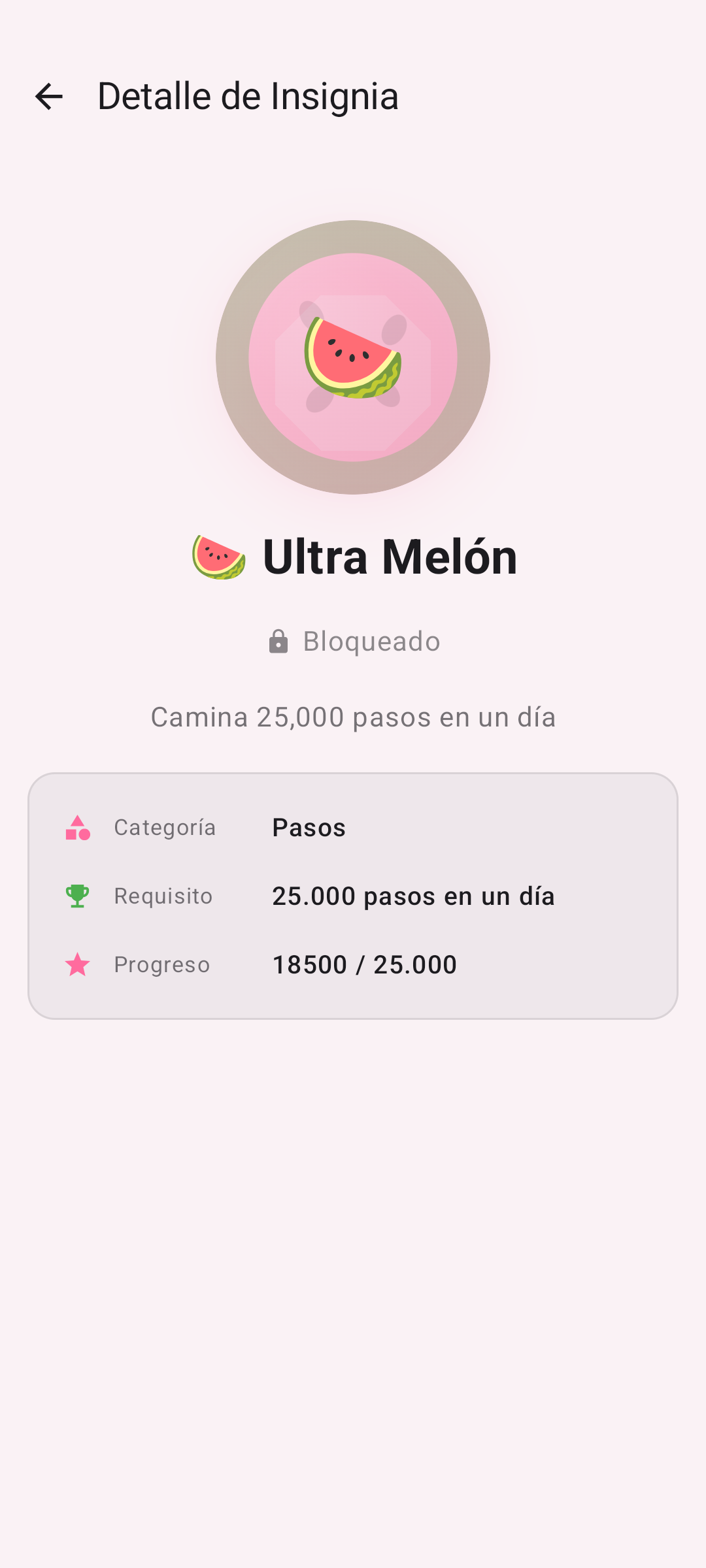Screen dimensions: 706x1568
Task: Open the Detalle de Insignia header menu
Action: coord(248,97)
